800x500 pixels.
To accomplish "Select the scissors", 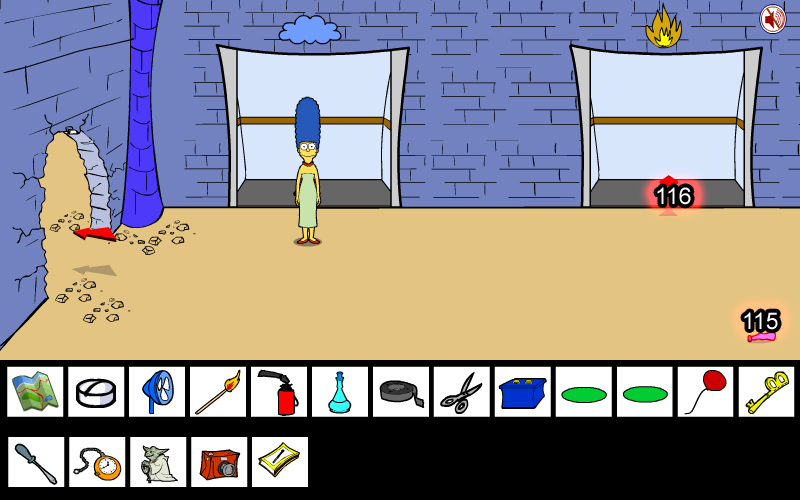I will (462, 392).
